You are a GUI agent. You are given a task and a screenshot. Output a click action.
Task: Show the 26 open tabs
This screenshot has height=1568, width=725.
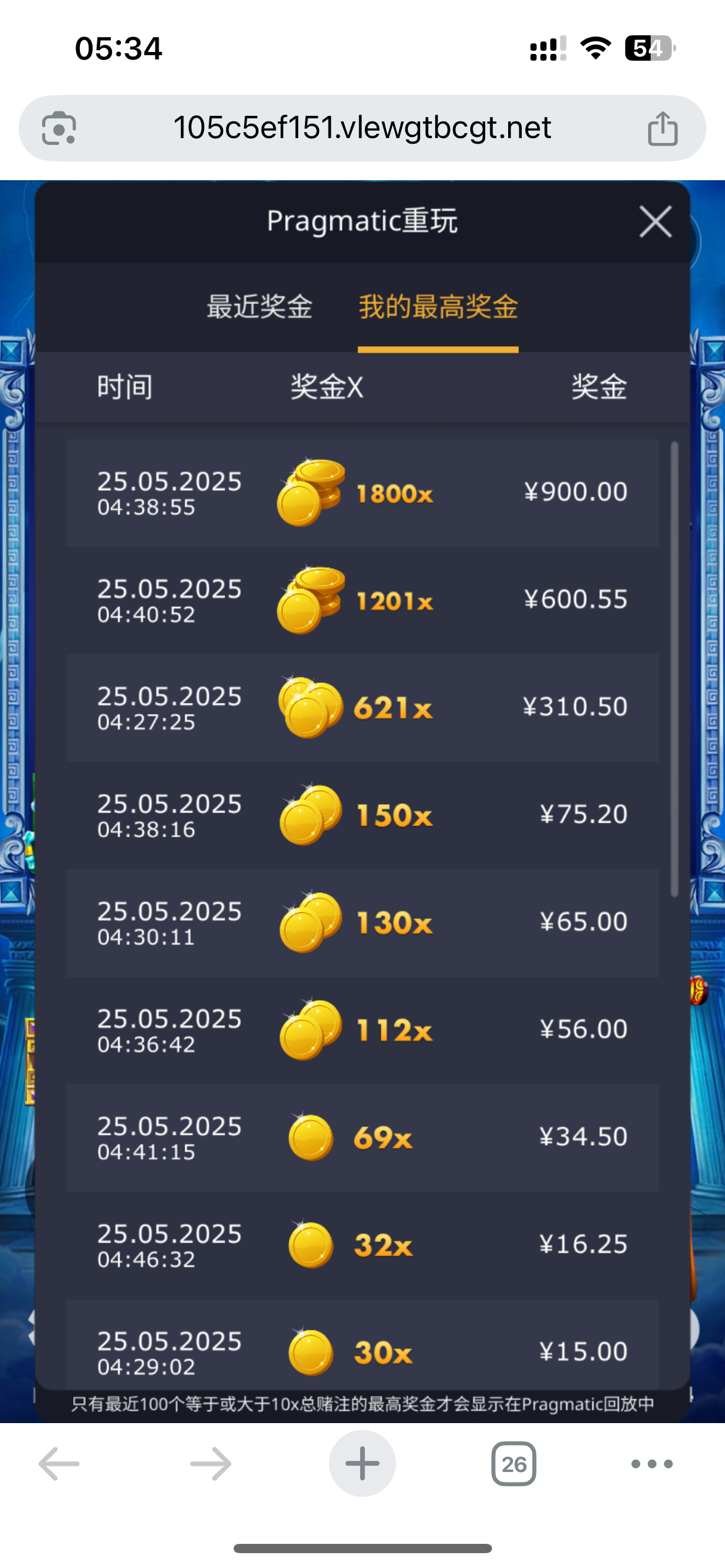(514, 1464)
